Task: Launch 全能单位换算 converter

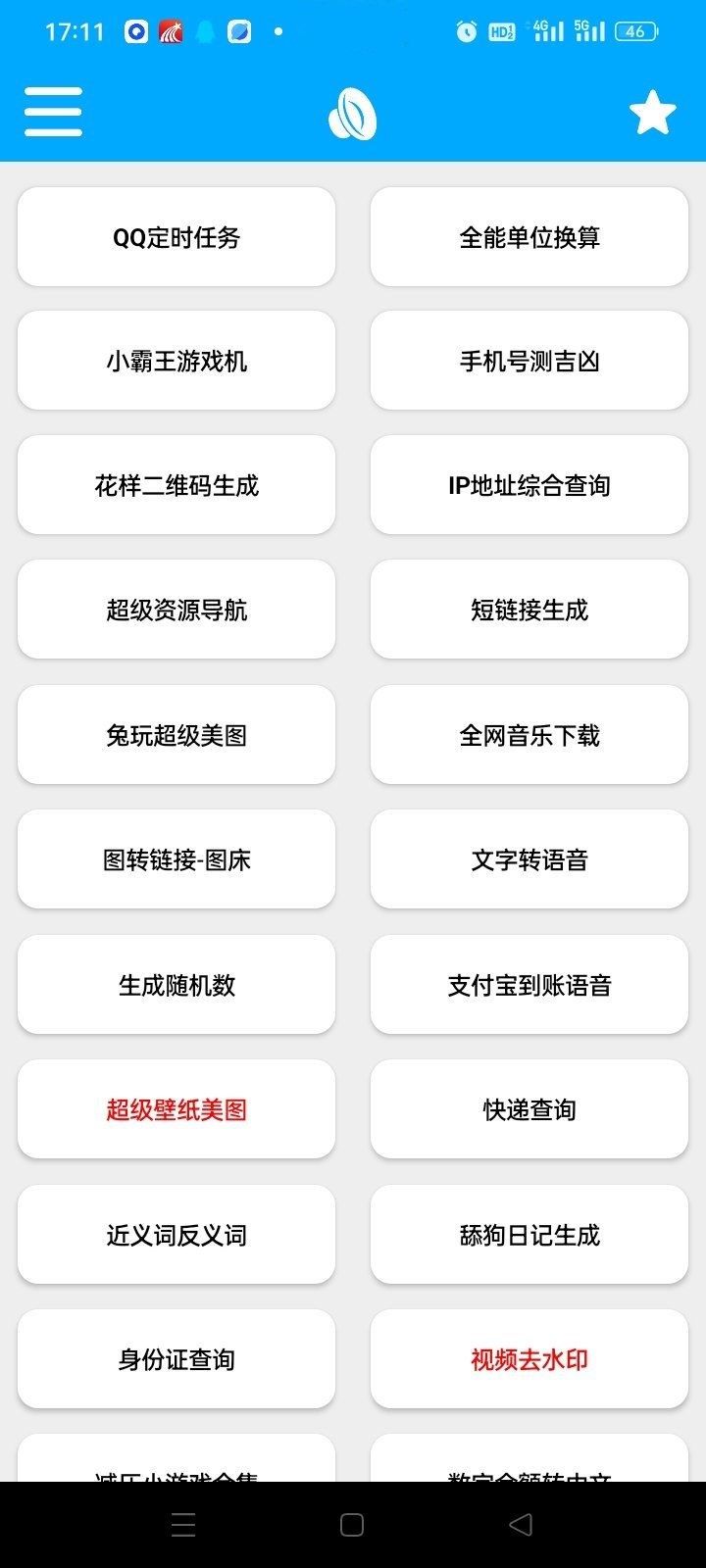Action: point(529,237)
